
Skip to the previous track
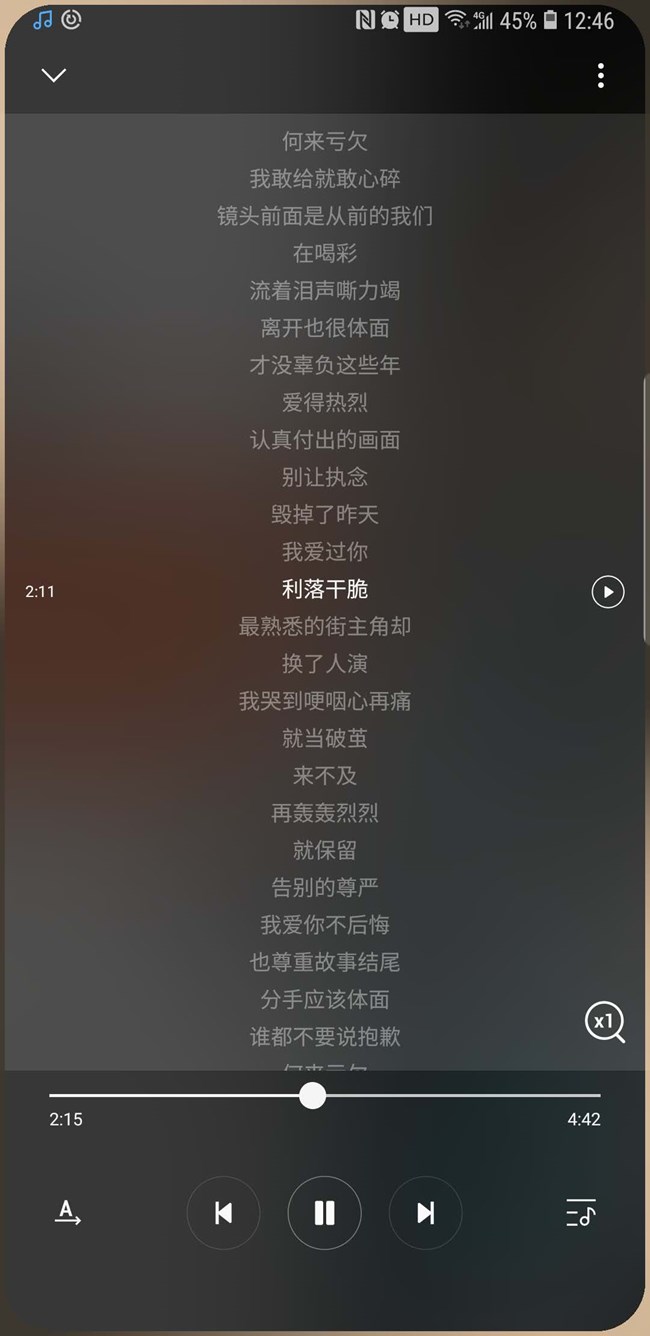(223, 1213)
